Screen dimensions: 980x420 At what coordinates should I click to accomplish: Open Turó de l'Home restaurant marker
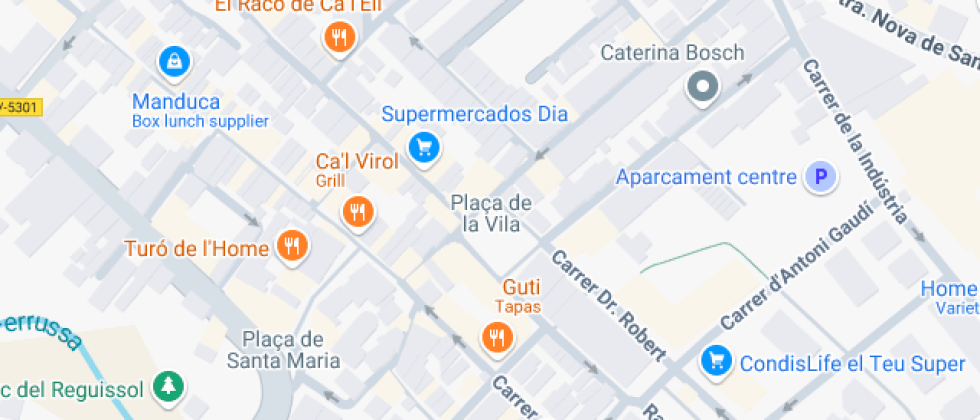click(x=292, y=245)
